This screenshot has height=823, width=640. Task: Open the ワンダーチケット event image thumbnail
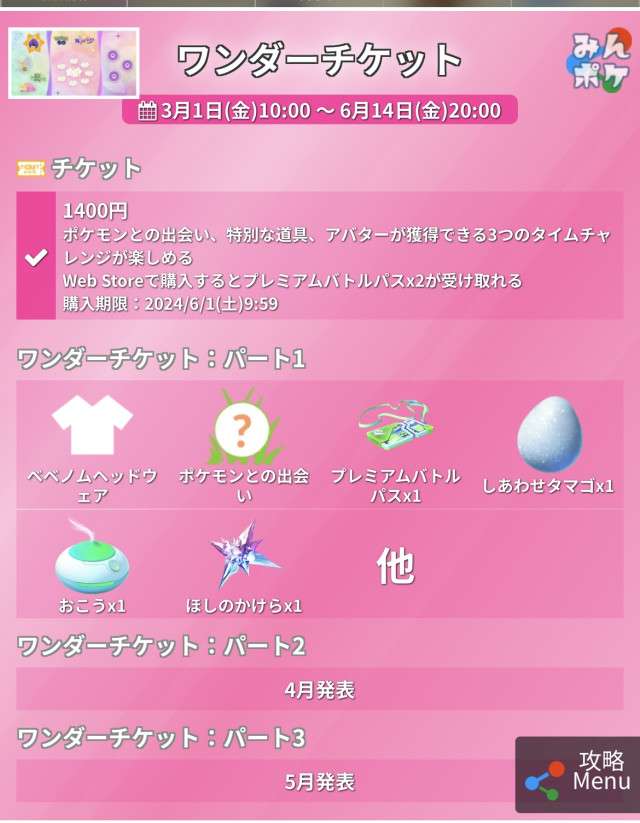74,63
